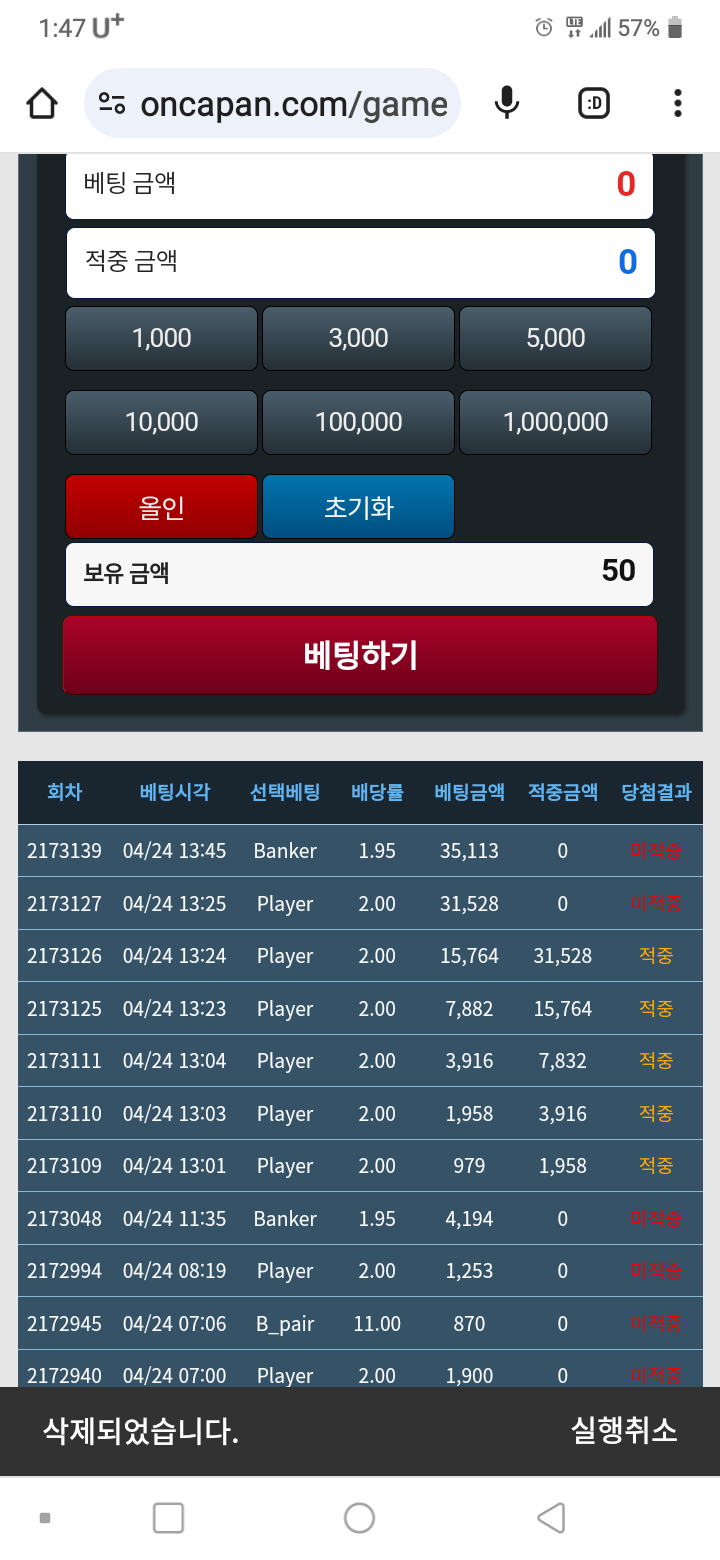Tap the browser home icon
The width and height of the screenshot is (720, 1560).
[42, 103]
